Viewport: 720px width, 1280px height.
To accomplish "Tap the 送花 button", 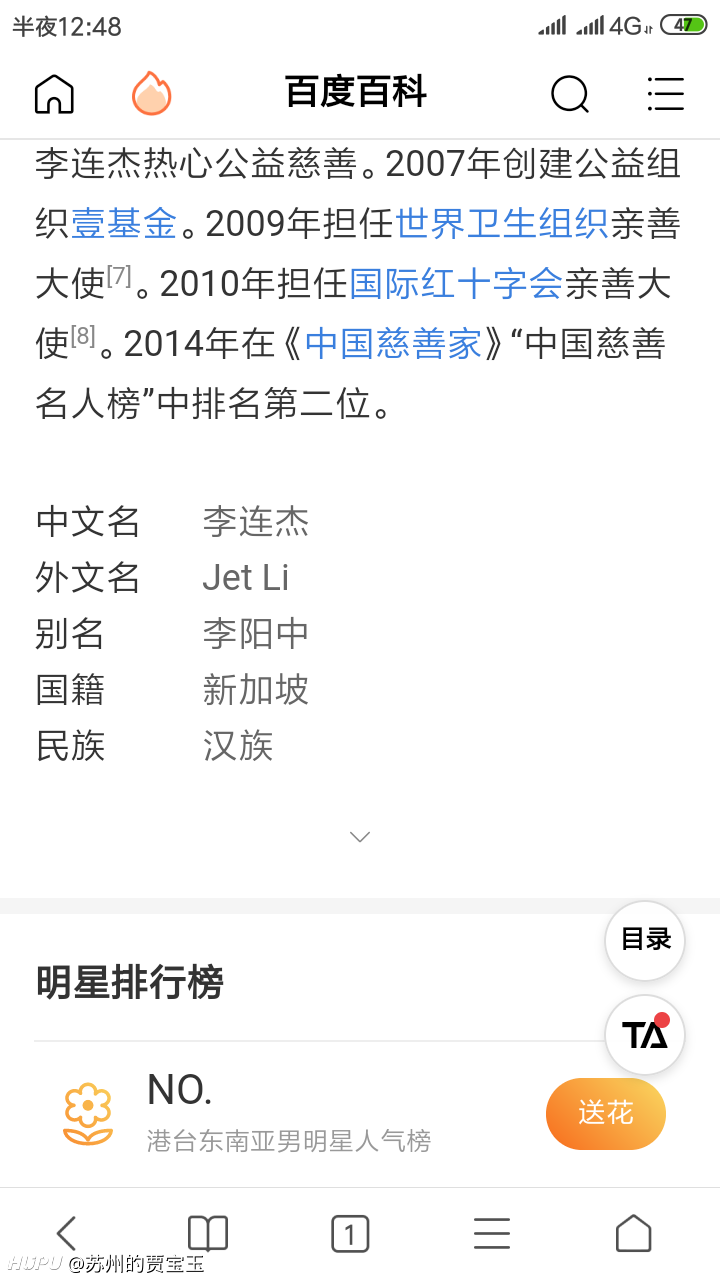I will (x=606, y=1113).
